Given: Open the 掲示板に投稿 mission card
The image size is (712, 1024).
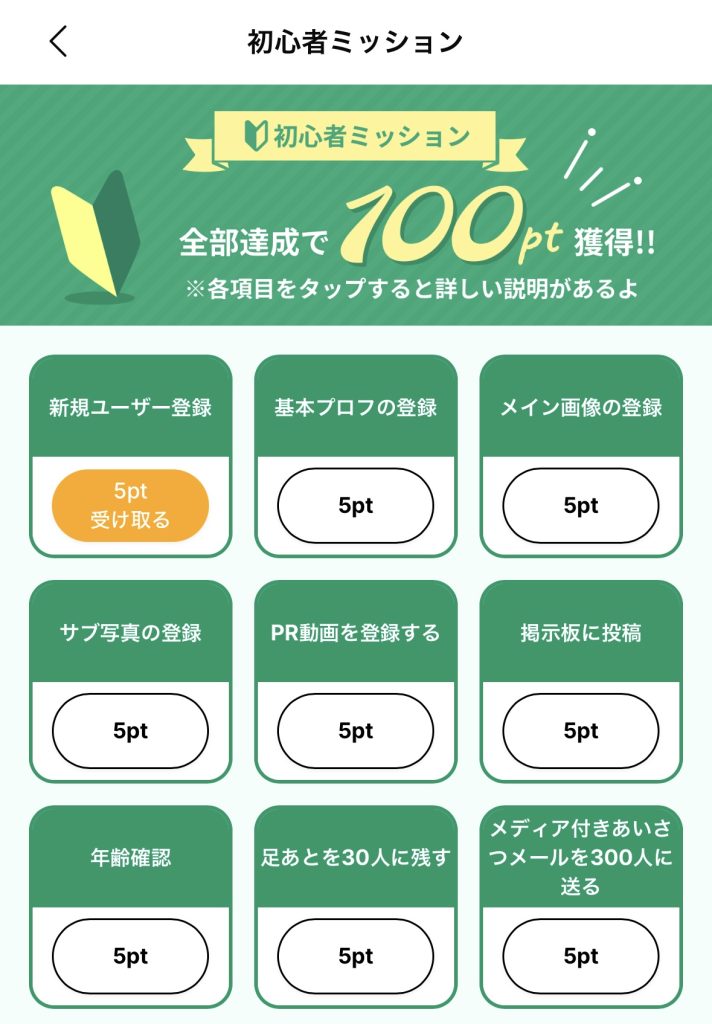Looking at the screenshot, I should (x=581, y=633).
